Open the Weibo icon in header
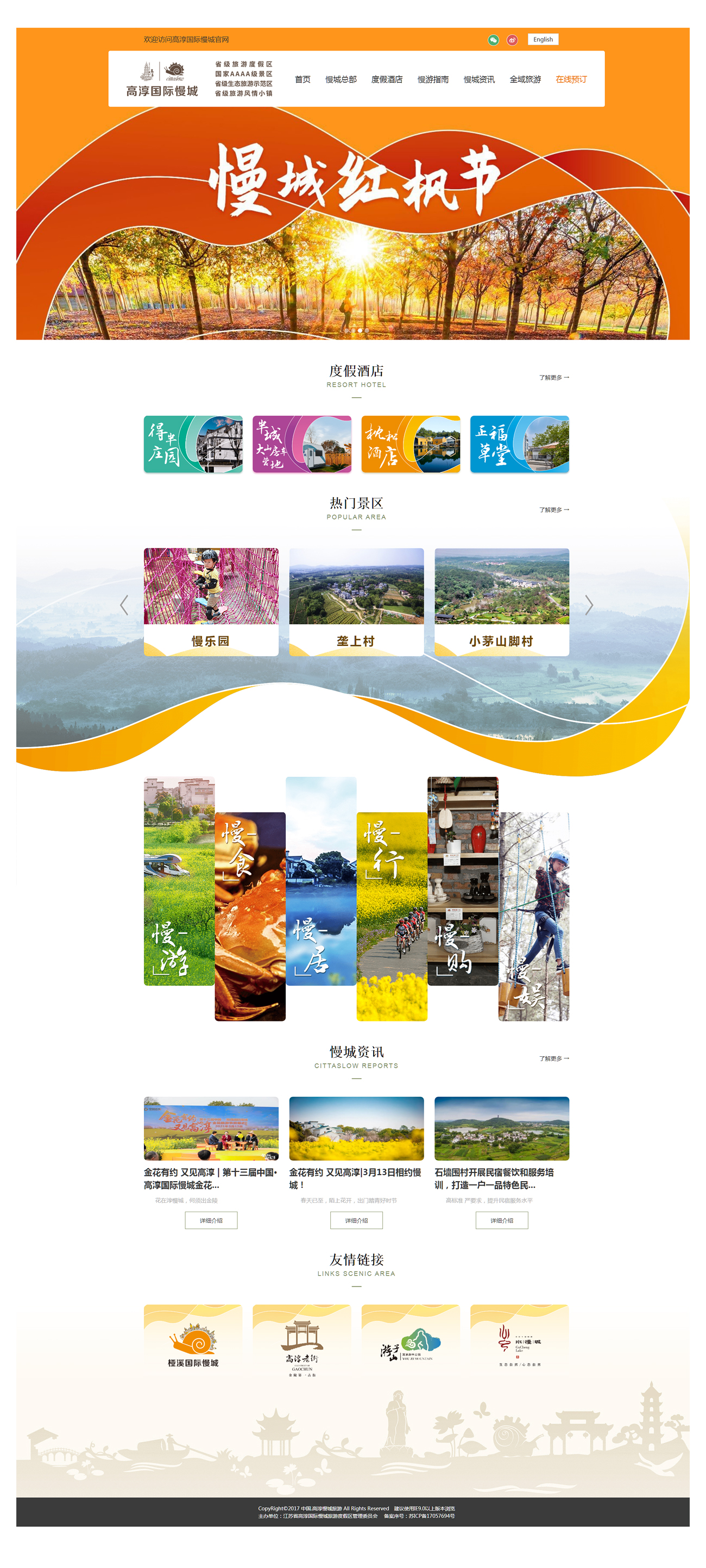The image size is (706, 1568). click(512, 40)
